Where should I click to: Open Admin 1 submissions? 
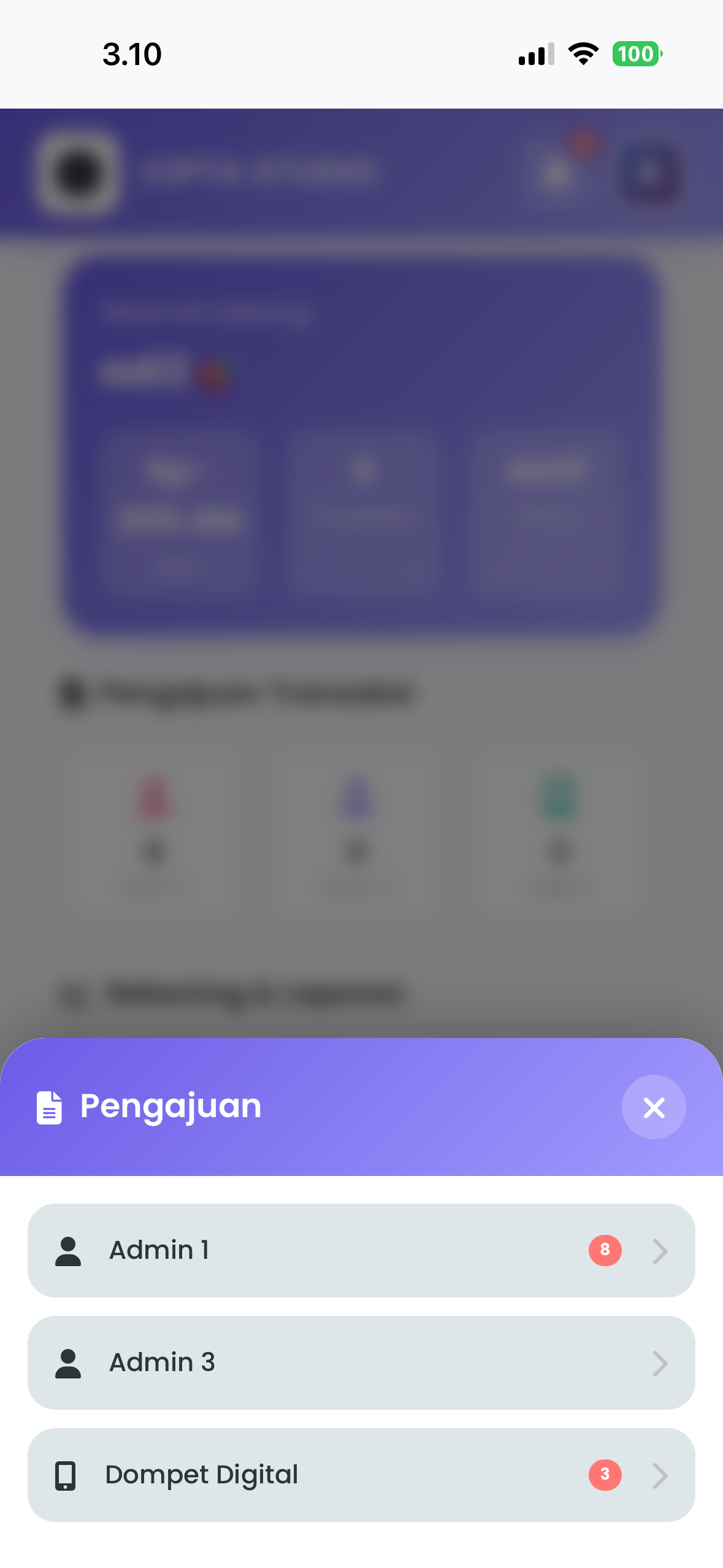(x=361, y=1250)
